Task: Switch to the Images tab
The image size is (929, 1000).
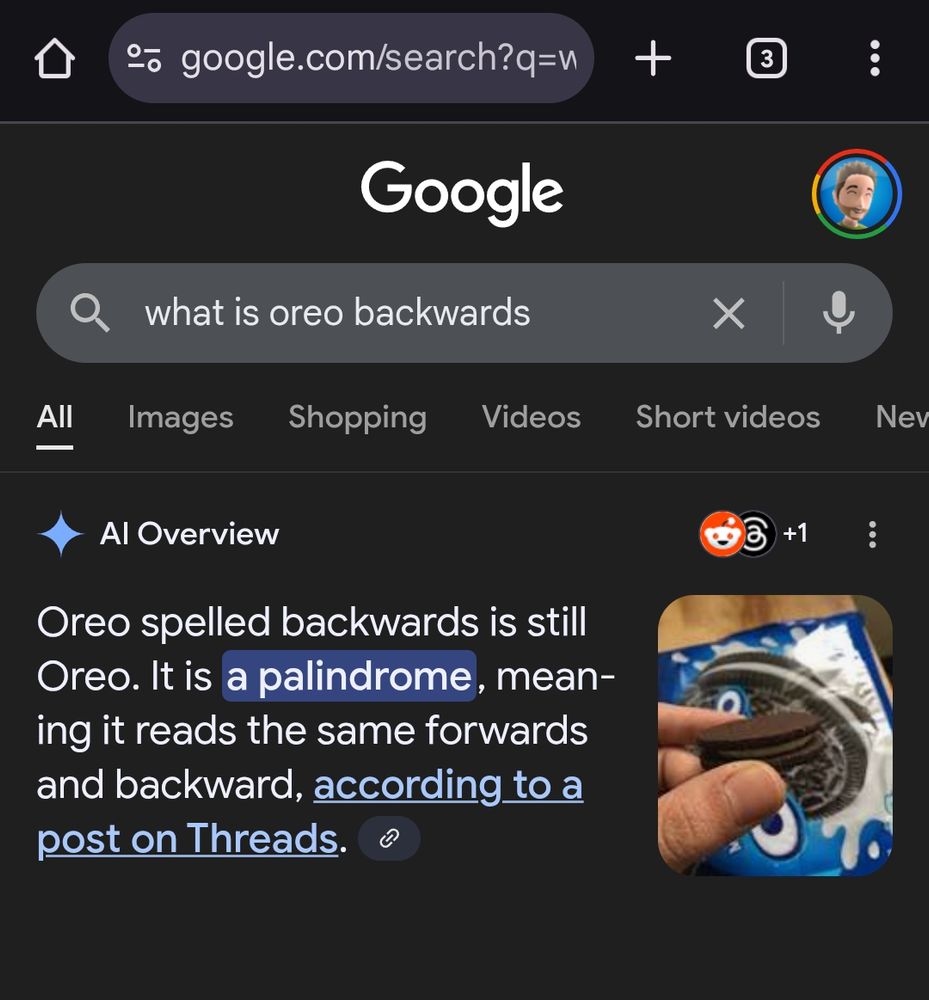Action: 180,417
